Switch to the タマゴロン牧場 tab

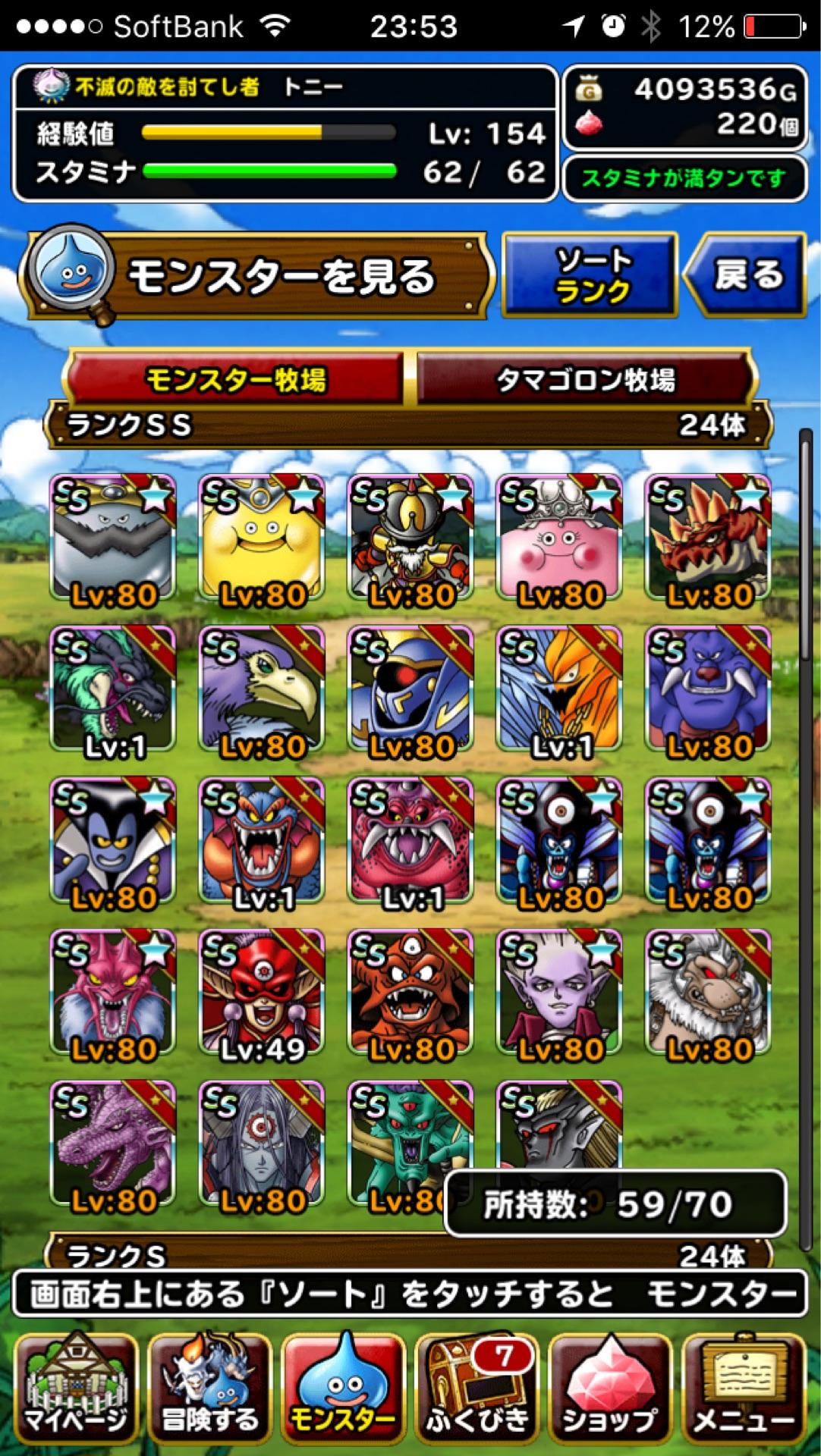click(584, 378)
